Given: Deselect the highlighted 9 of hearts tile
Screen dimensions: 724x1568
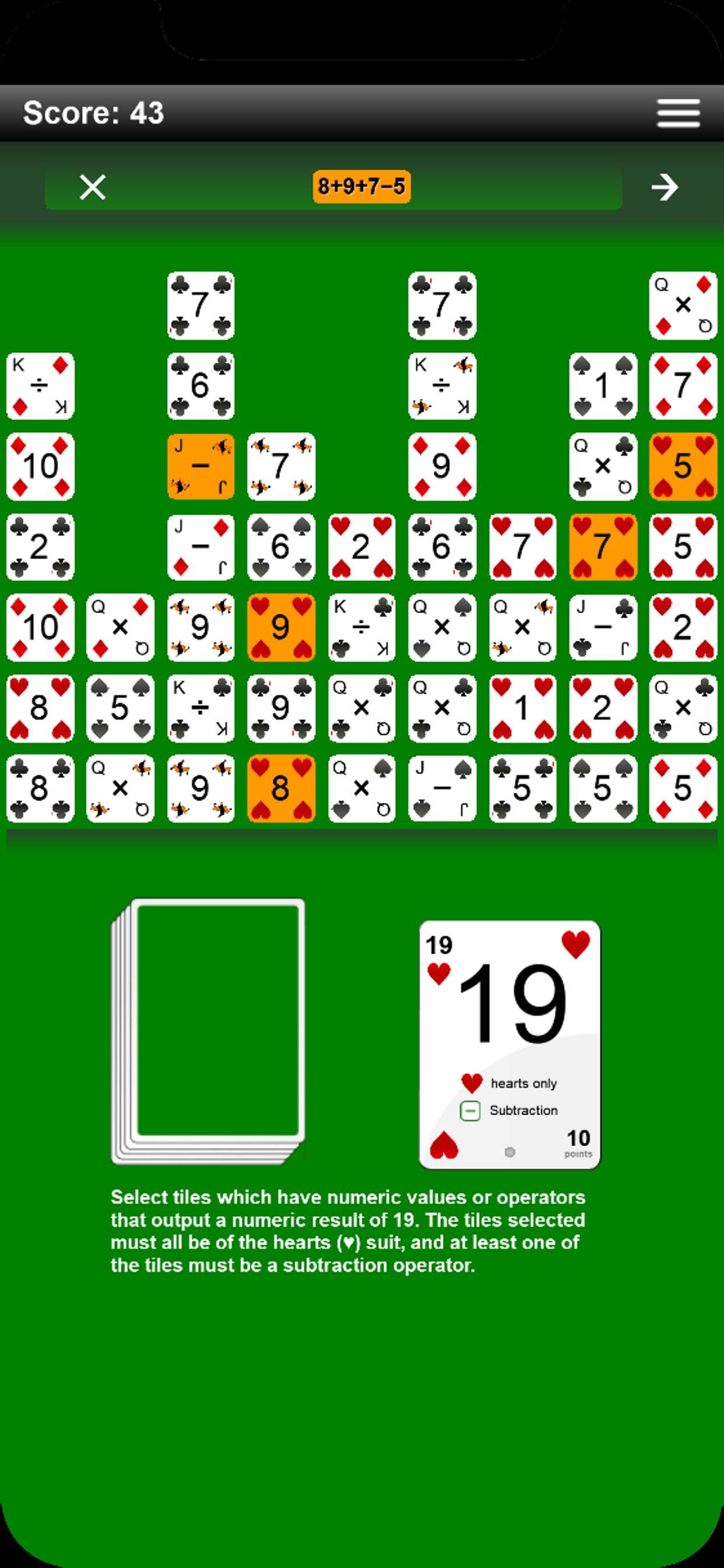Looking at the screenshot, I should 281,628.
